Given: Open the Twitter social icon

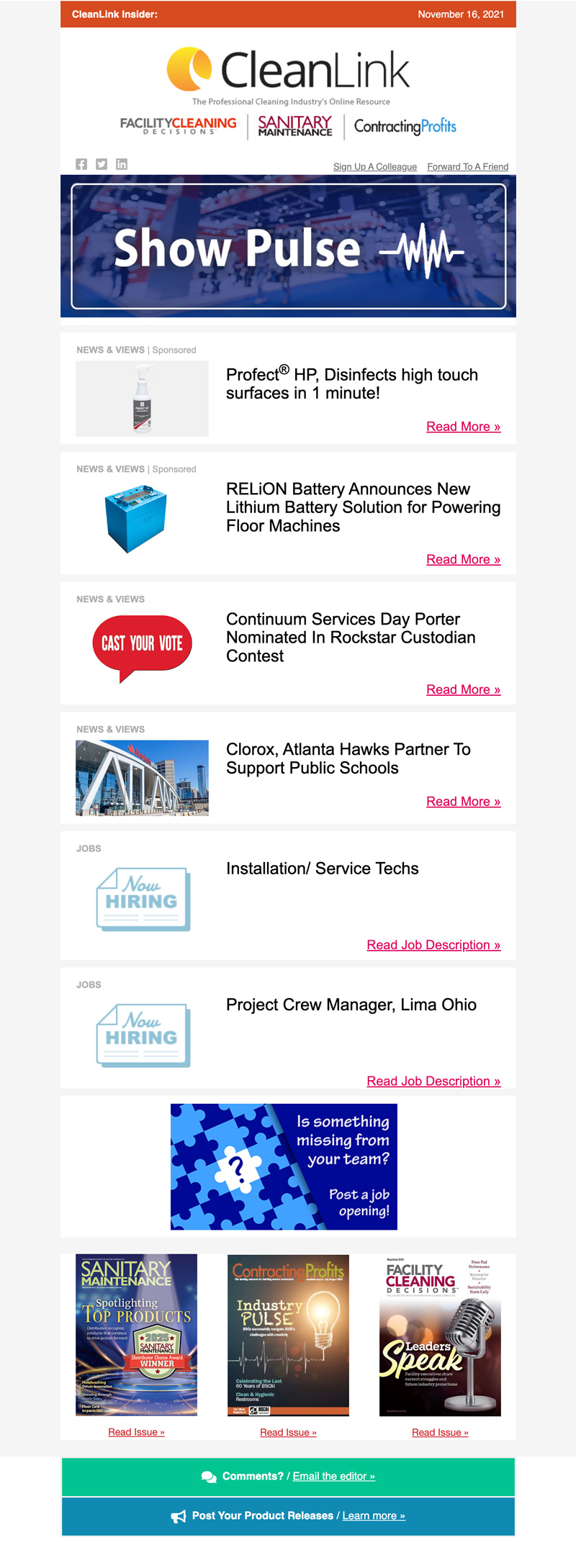Looking at the screenshot, I should tap(102, 164).
